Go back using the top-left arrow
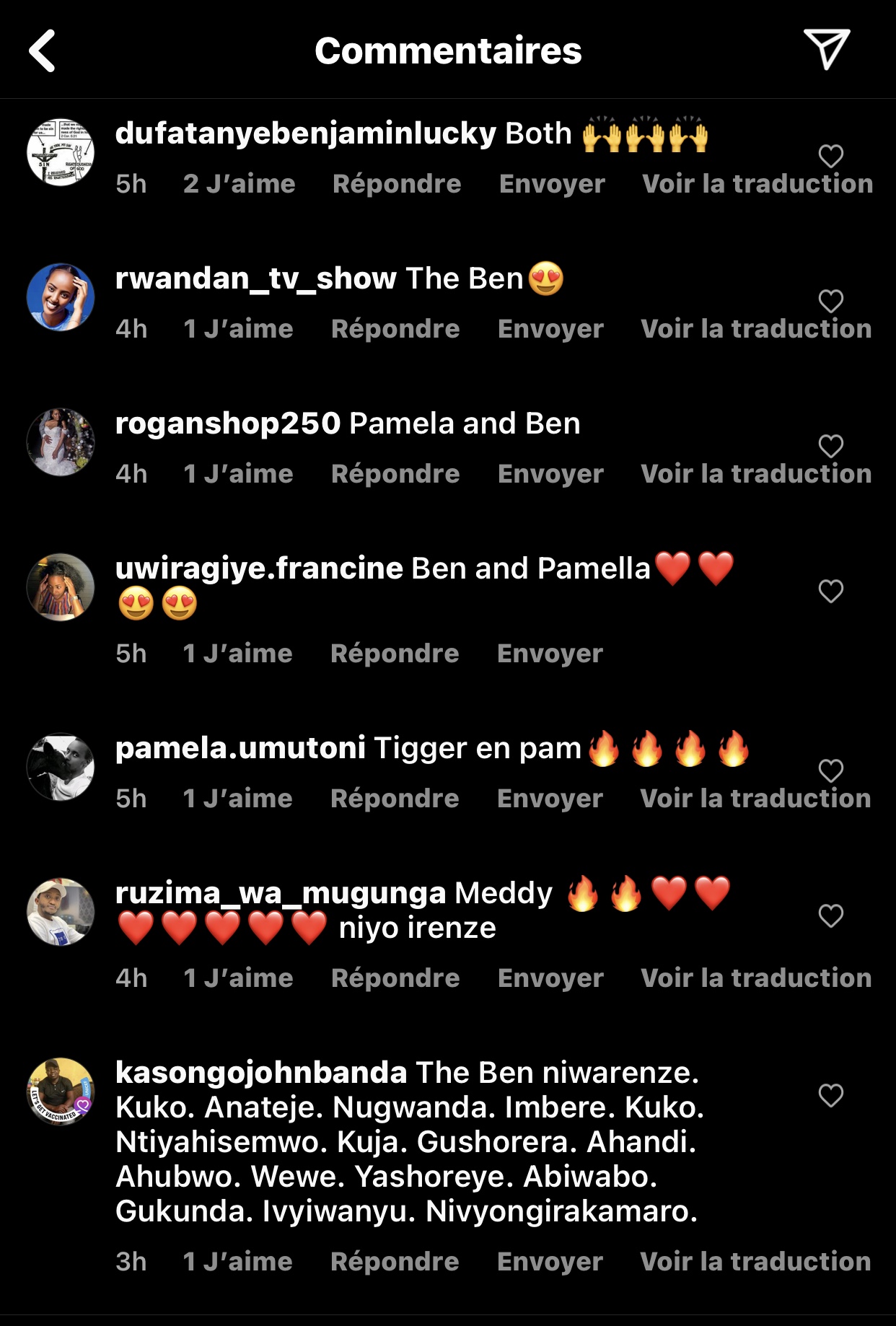The width and height of the screenshot is (896, 1326). click(x=42, y=51)
